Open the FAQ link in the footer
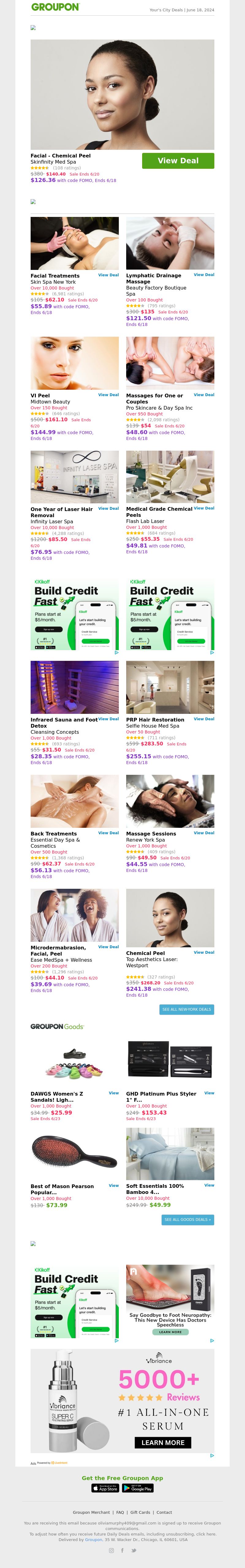 pos(120,1512)
